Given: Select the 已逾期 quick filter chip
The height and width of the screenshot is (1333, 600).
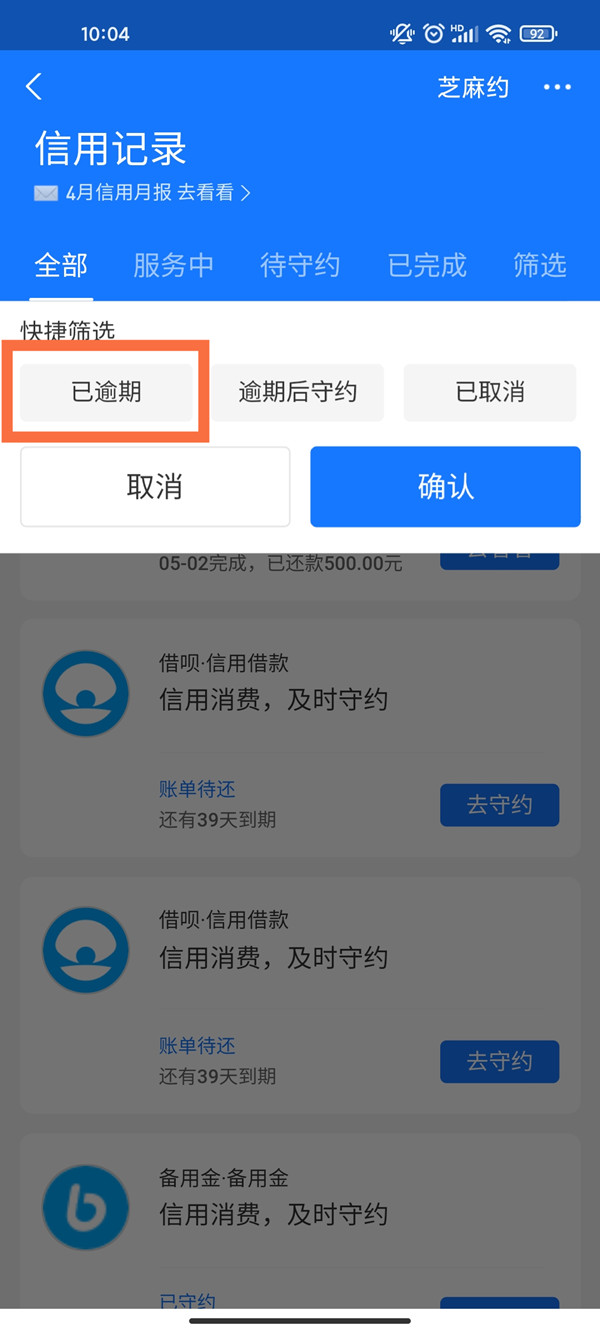Looking at the screenshot, I should [106, 392].
